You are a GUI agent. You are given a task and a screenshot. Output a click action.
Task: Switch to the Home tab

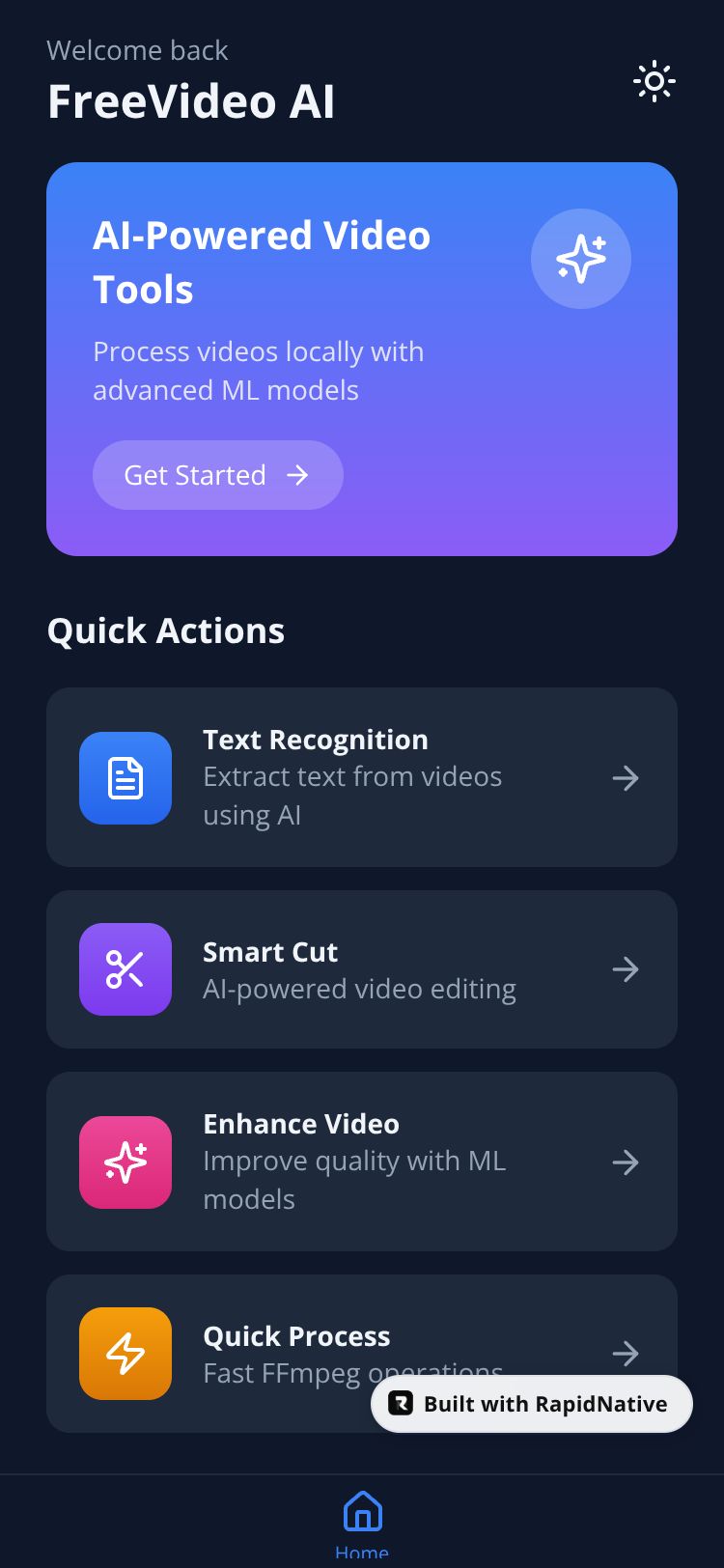point(362,1523)
